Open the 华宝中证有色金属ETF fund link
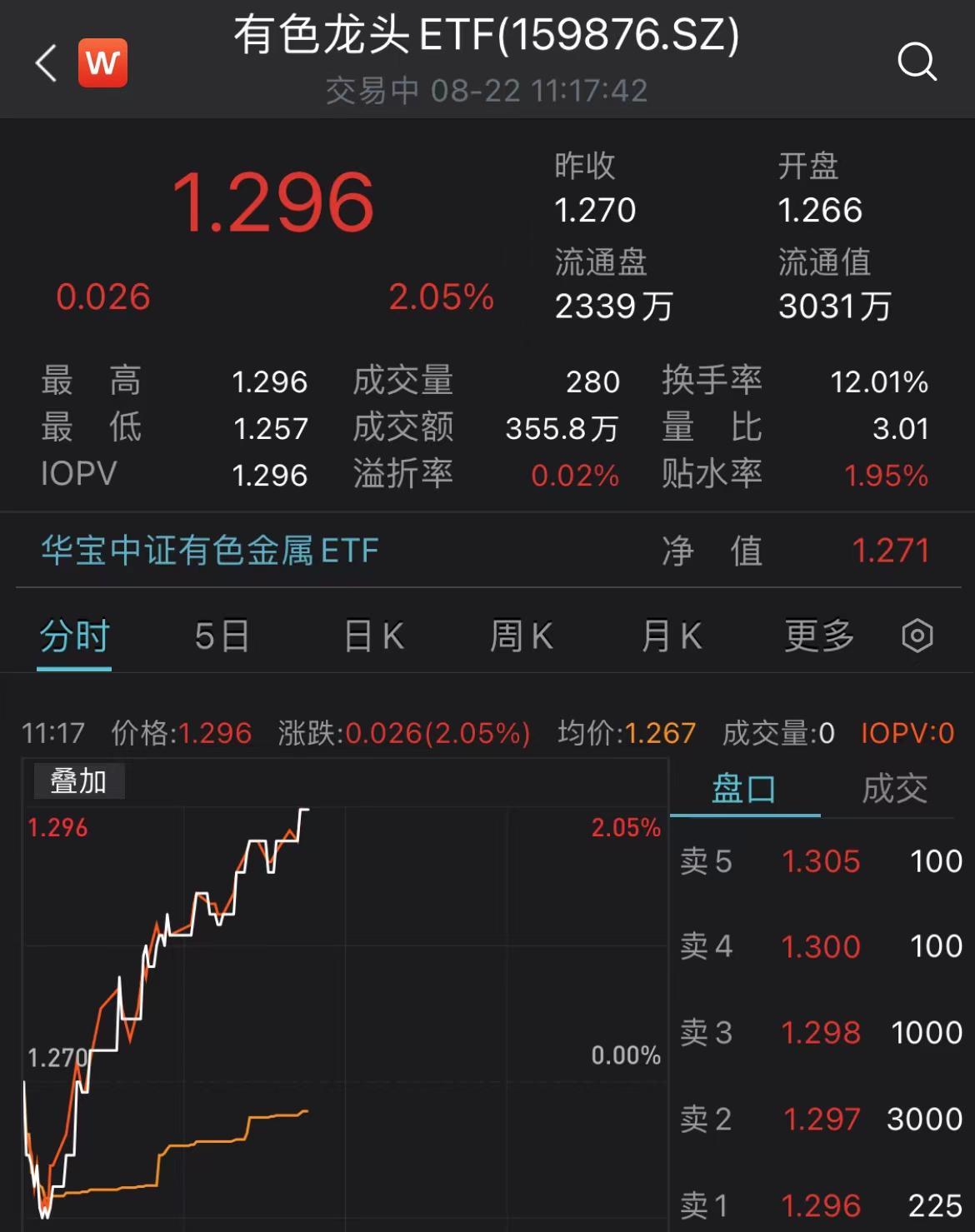The height and width of the screenshot is (1232, 975). coord(210,551)
